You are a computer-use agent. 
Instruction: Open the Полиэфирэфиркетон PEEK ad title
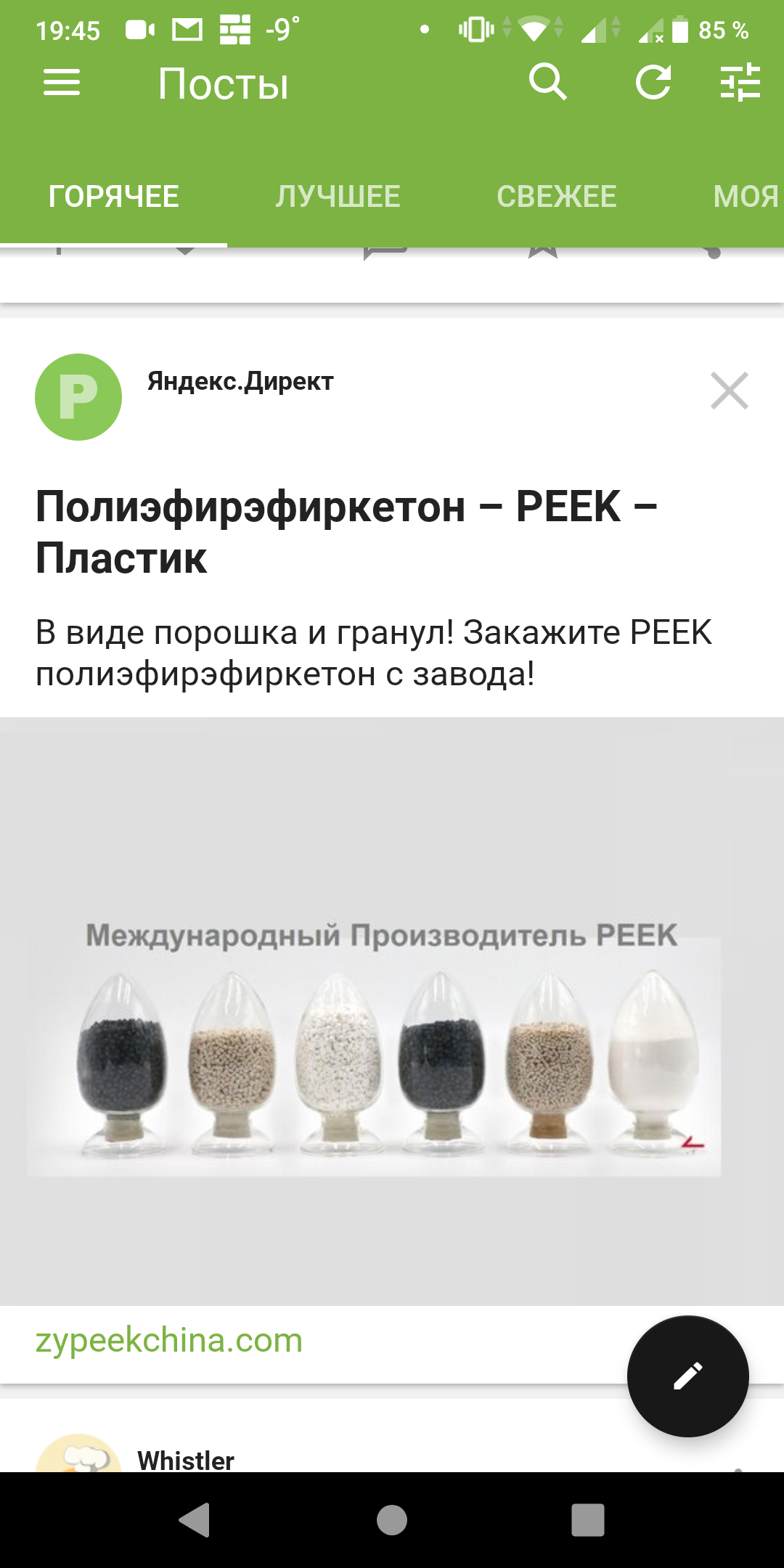tap(346, 531)
